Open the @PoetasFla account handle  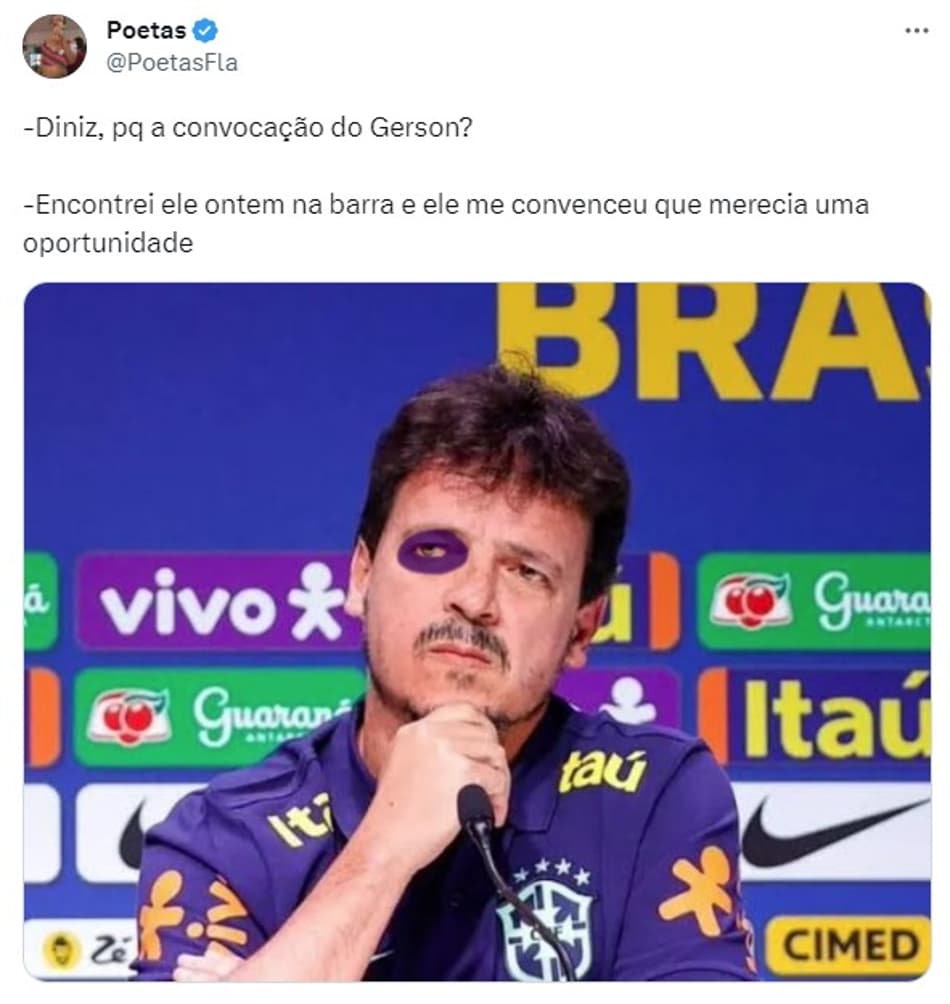[x=172, y=63]
